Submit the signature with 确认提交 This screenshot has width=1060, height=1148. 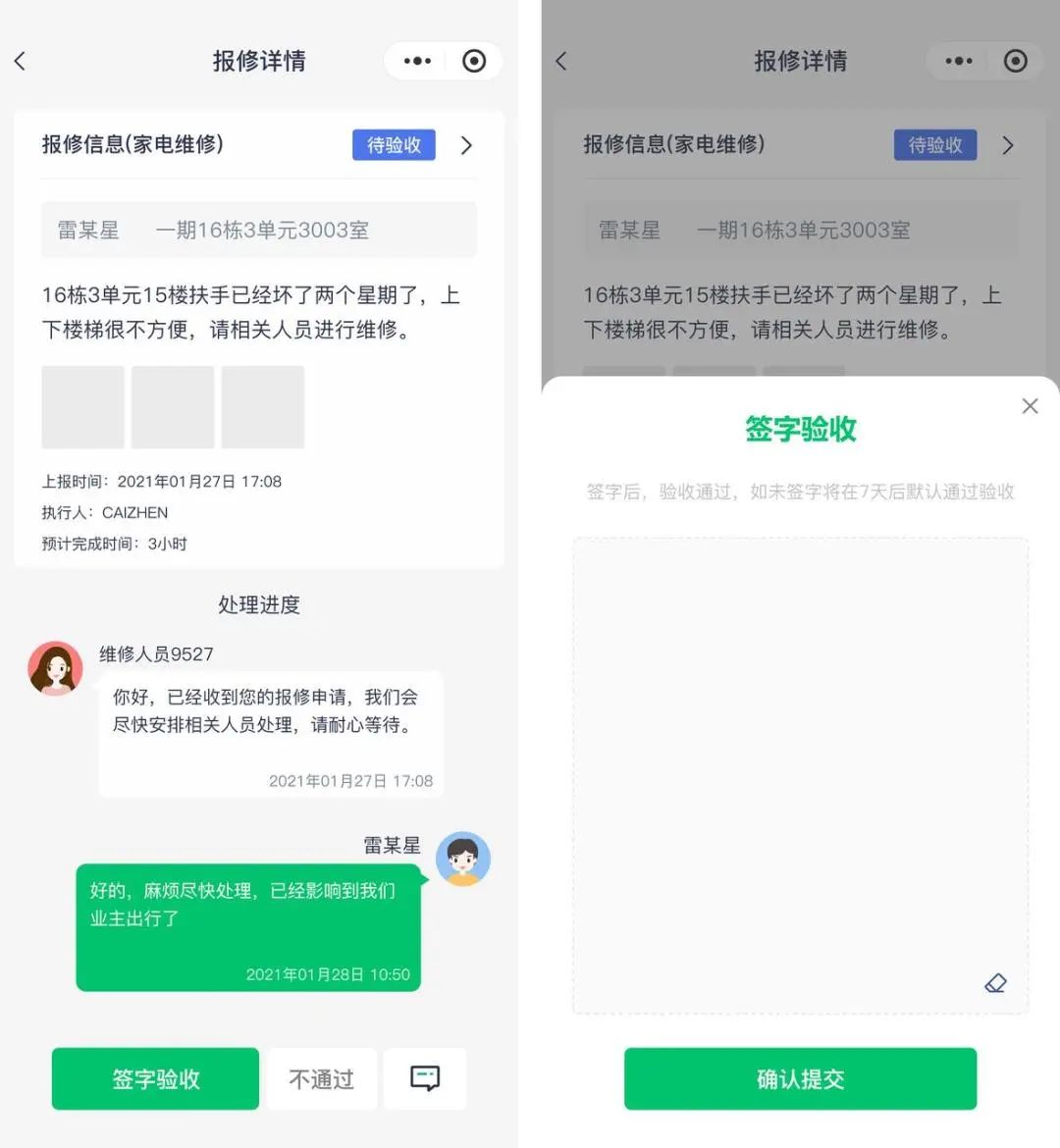(800, 1078)
